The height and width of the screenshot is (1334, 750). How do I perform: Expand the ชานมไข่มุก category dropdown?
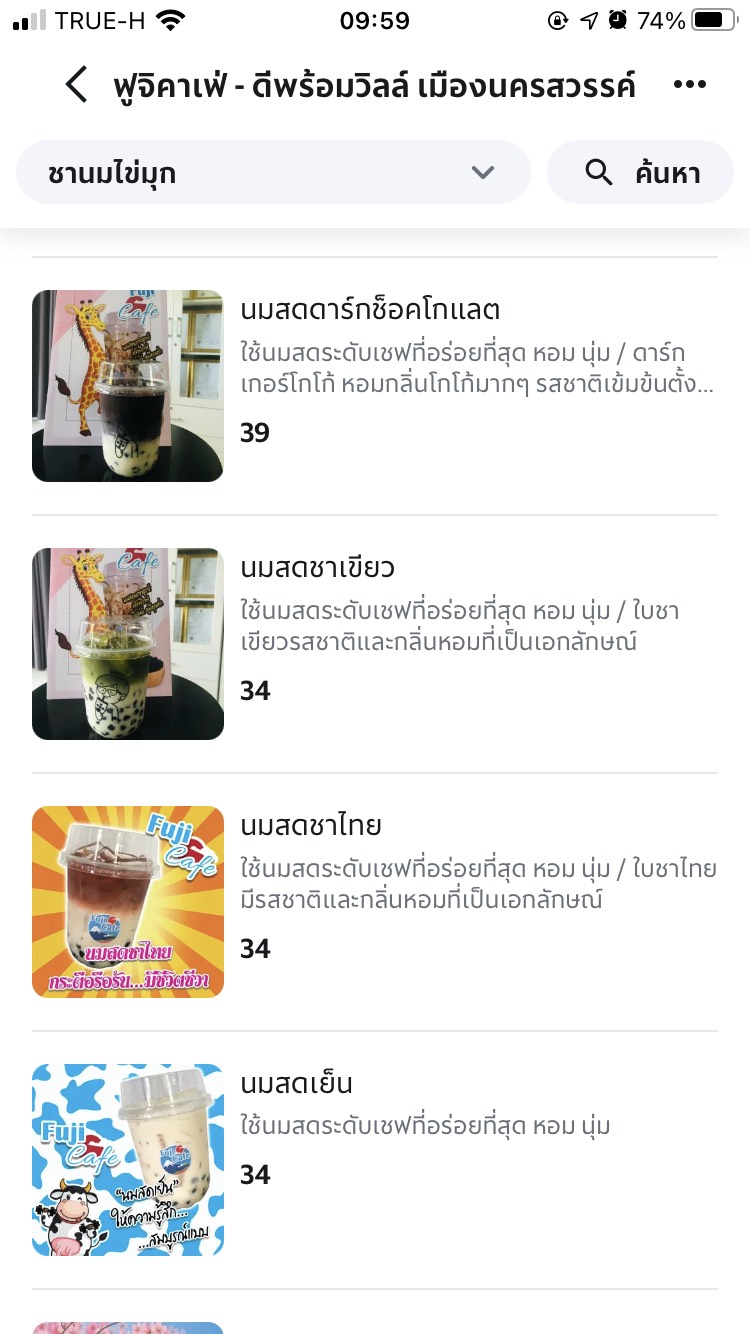tap(272, 173)
